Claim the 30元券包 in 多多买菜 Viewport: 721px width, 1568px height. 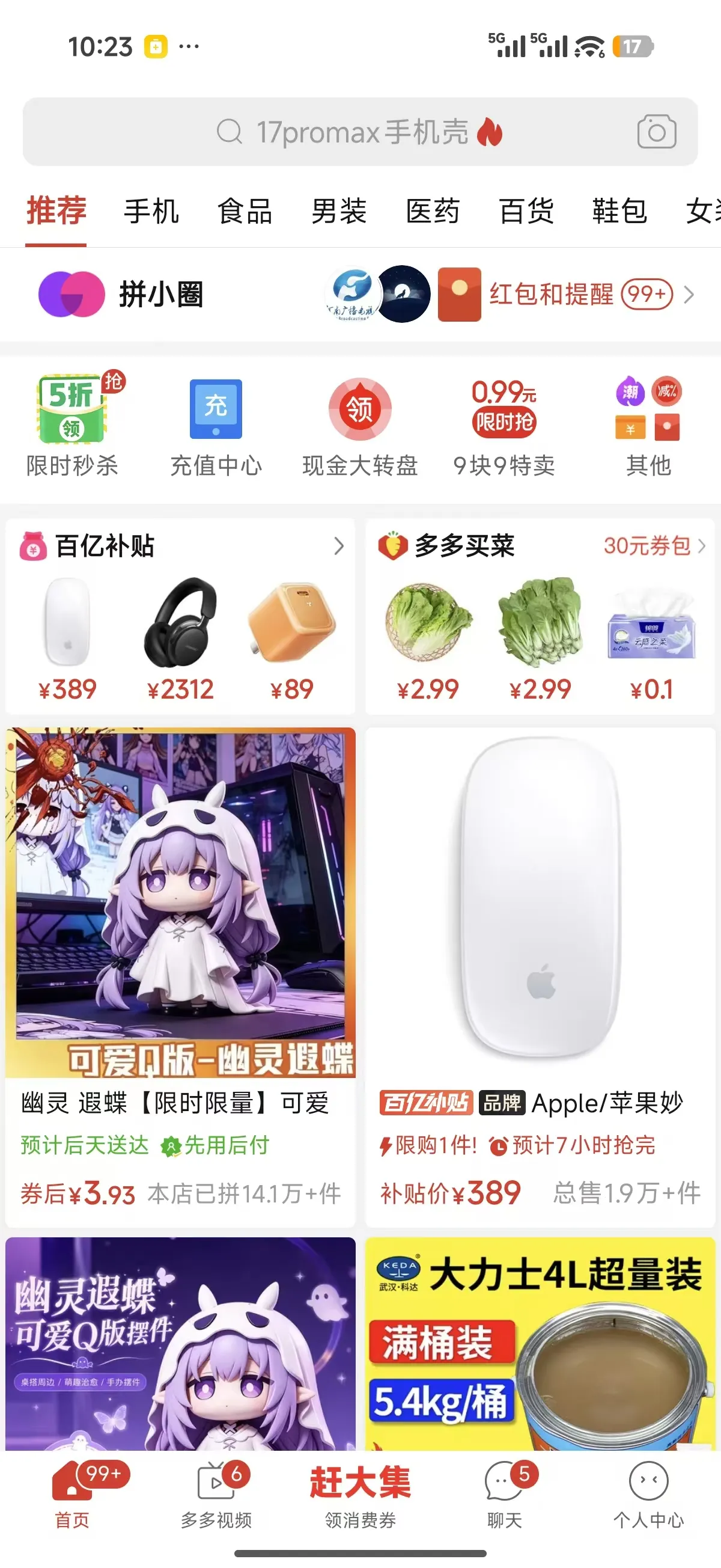tap(655, 546)
